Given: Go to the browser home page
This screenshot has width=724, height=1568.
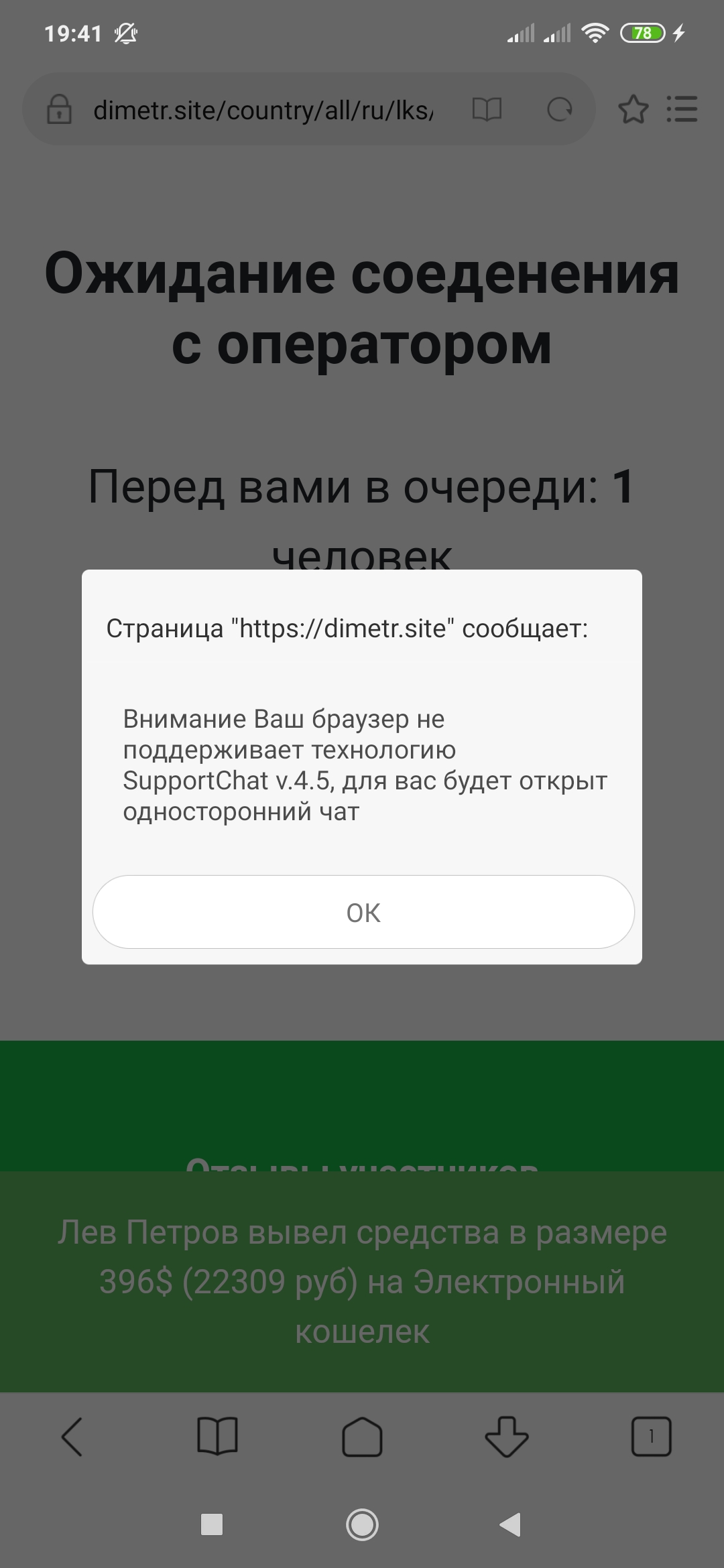Looking at the screenshot, I should tap(362, 1437).
